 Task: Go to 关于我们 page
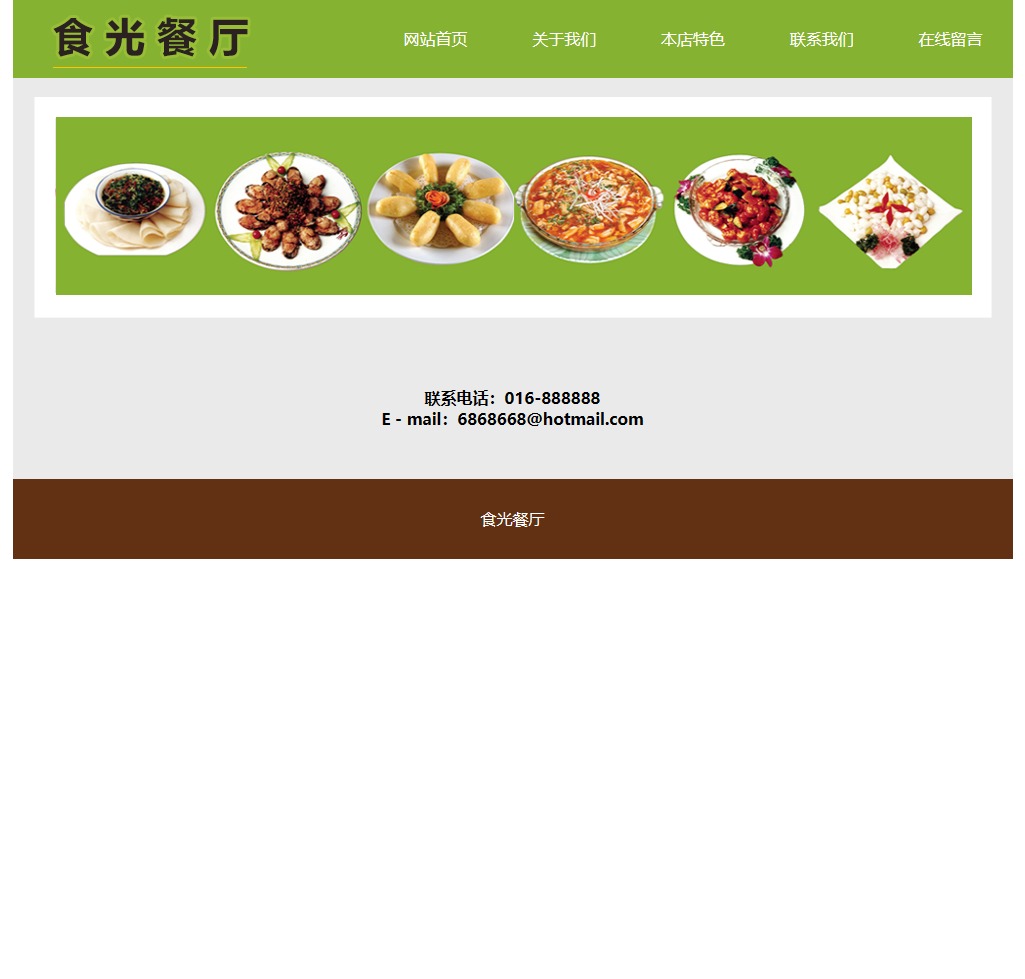[x=564, y=40]
